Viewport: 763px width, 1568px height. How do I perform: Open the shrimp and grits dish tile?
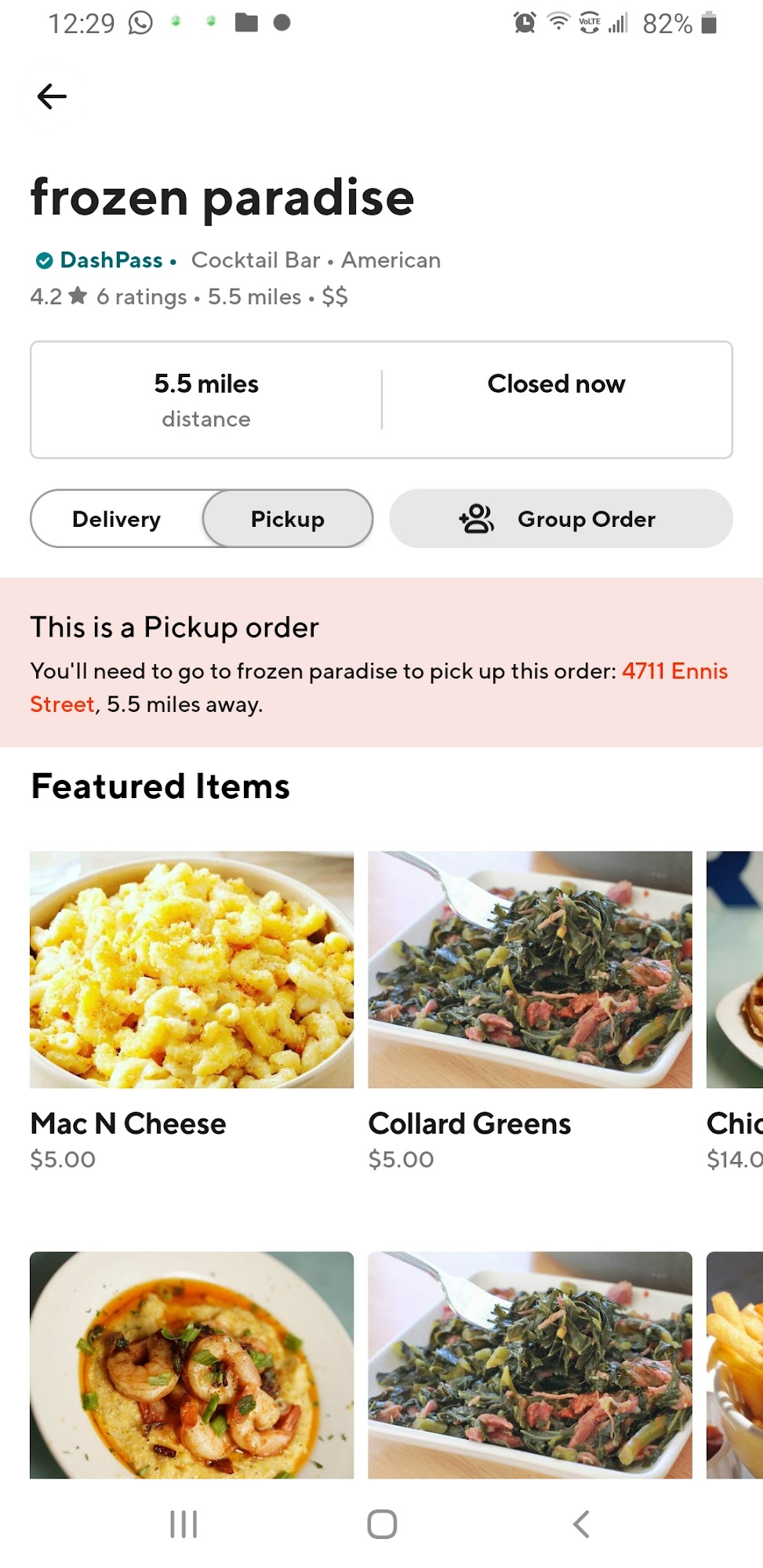[191, 1364]
